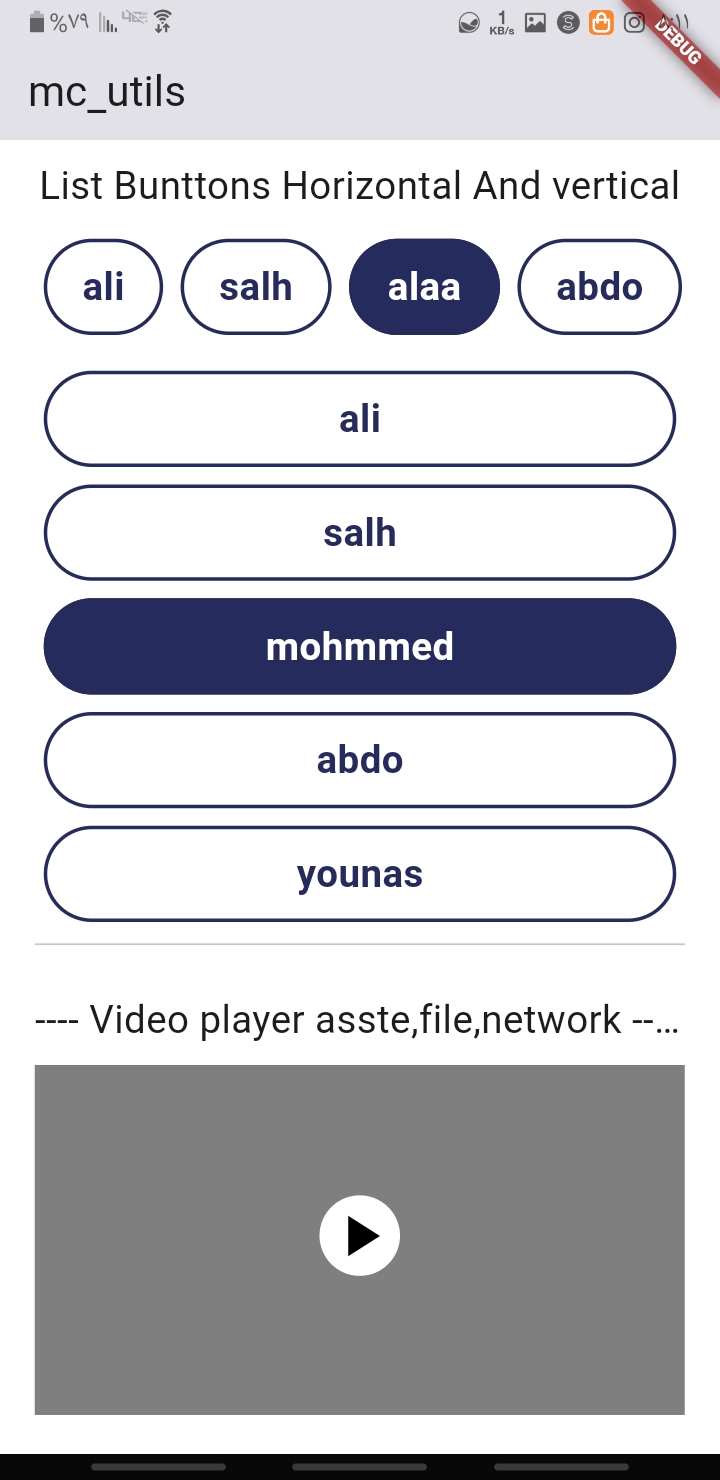Tap the selected alaa button

click(x=424, y=287)
